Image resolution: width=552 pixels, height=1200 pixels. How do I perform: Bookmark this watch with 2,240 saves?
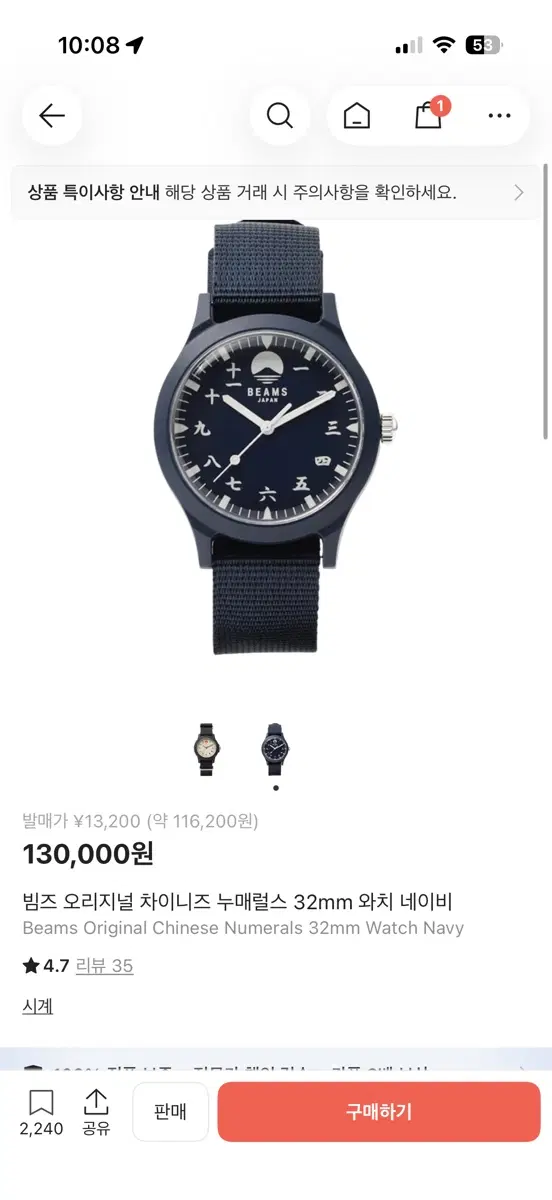click(x=41, y=1112)
